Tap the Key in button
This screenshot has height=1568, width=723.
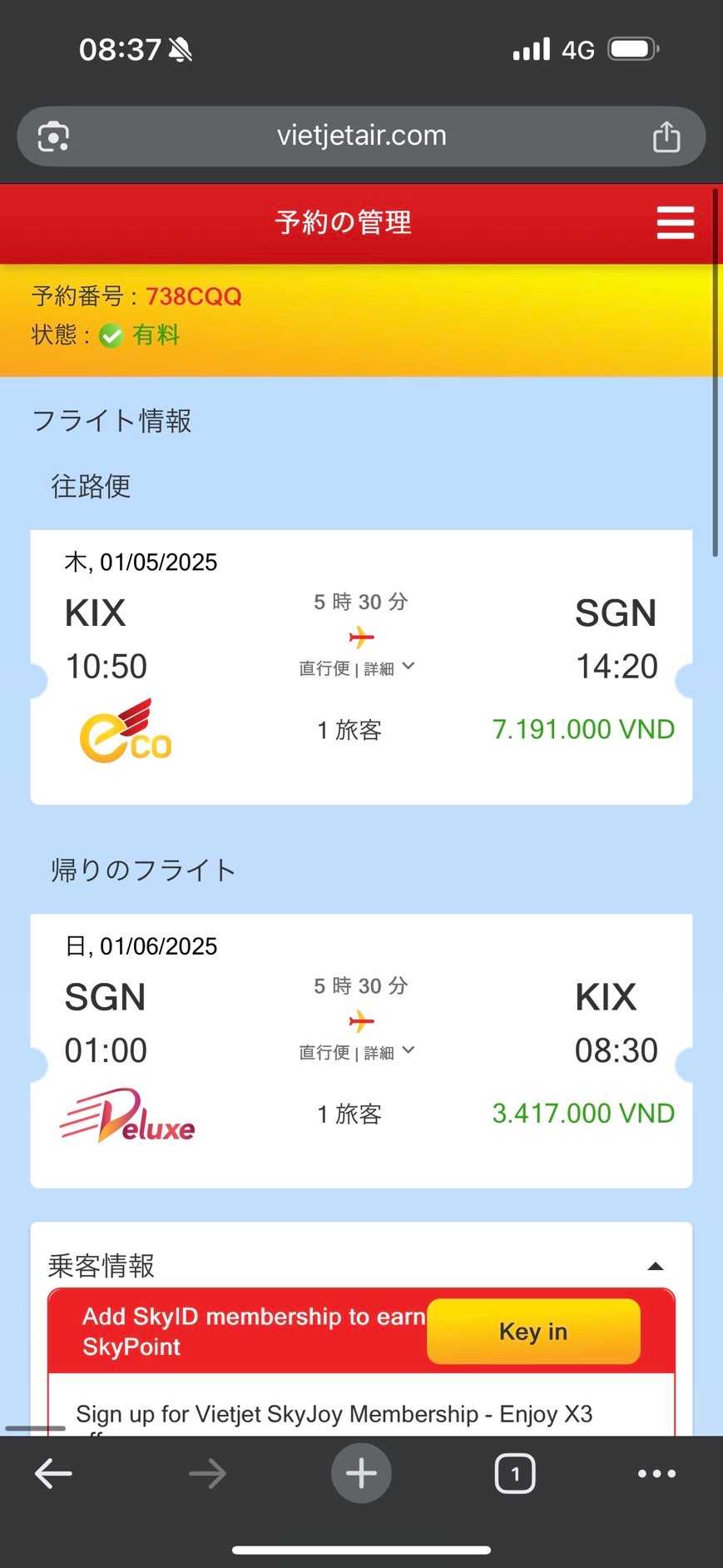click(x=533, y=1332)
